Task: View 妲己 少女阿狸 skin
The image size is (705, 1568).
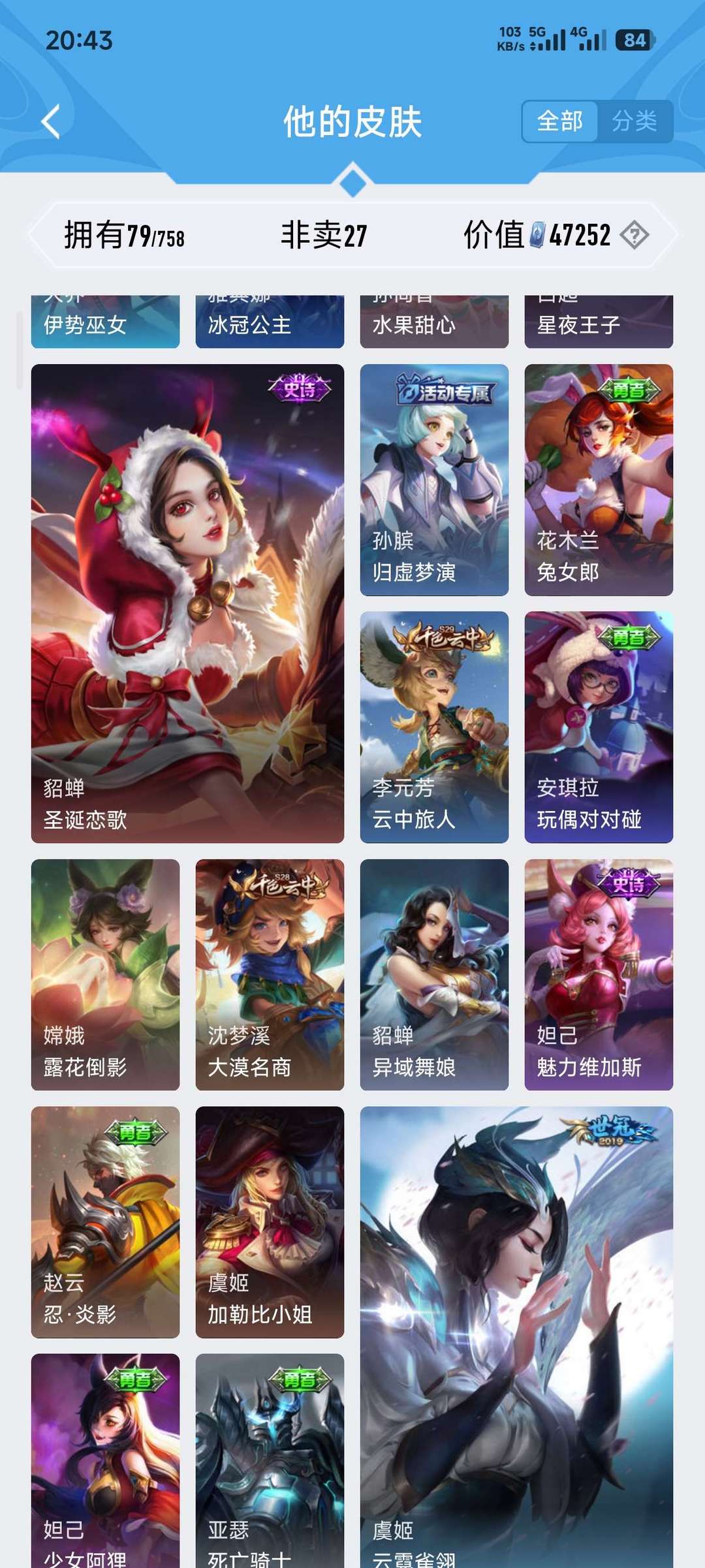Action: [x=105, y=1461]
